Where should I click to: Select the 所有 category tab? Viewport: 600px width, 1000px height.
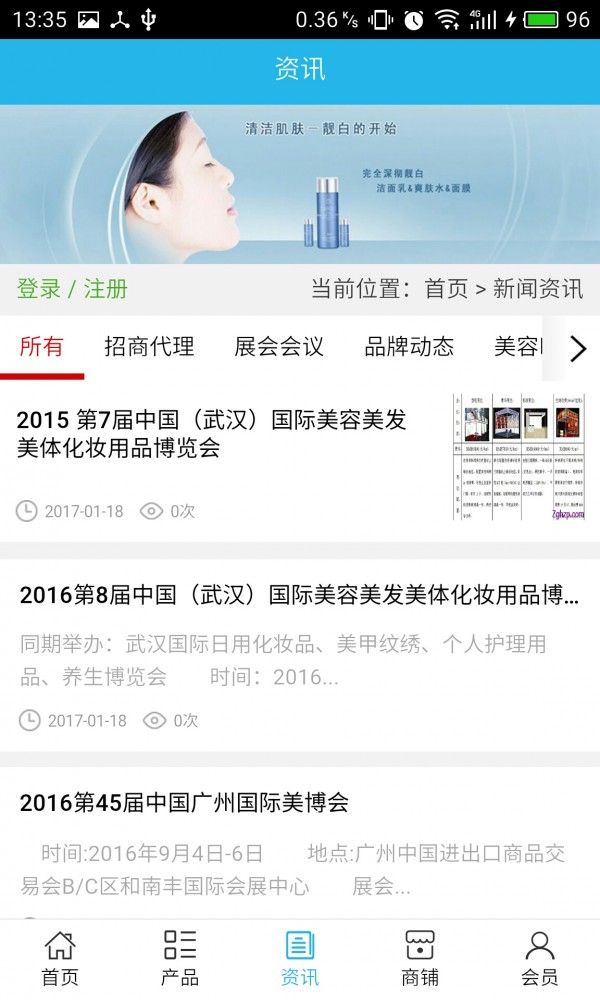coord(41,347)
